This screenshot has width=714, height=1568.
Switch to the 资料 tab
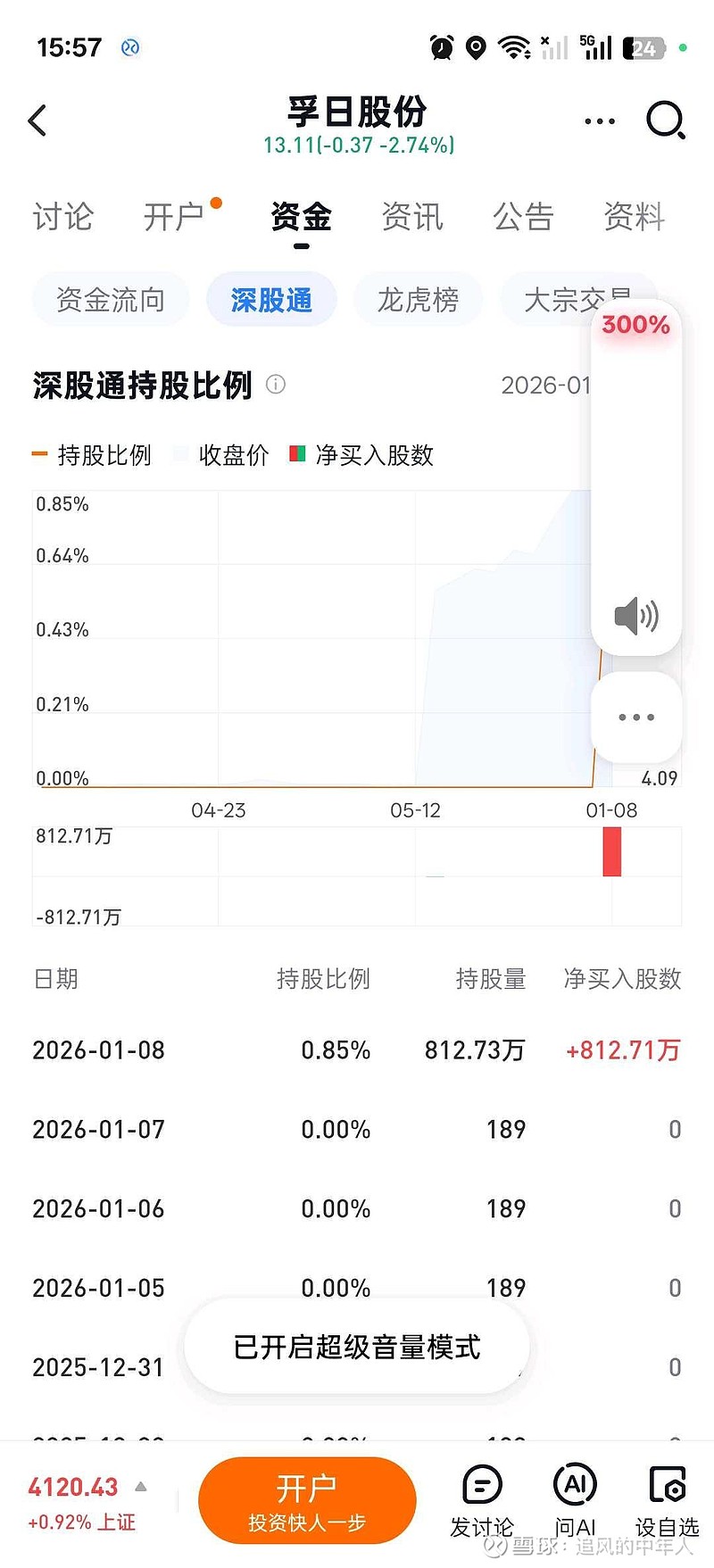[x=634, y=217]
